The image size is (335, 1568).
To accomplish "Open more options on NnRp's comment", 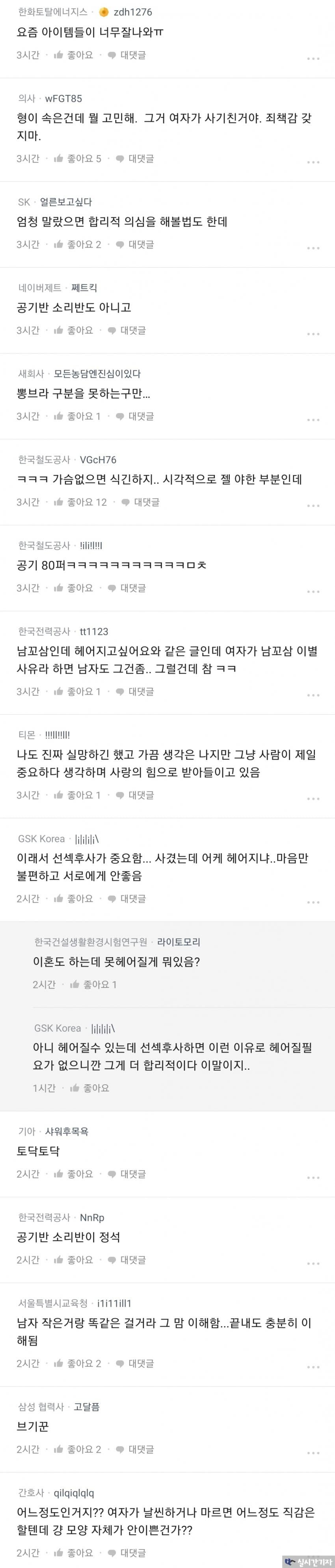I will [x=313, y=1263].
